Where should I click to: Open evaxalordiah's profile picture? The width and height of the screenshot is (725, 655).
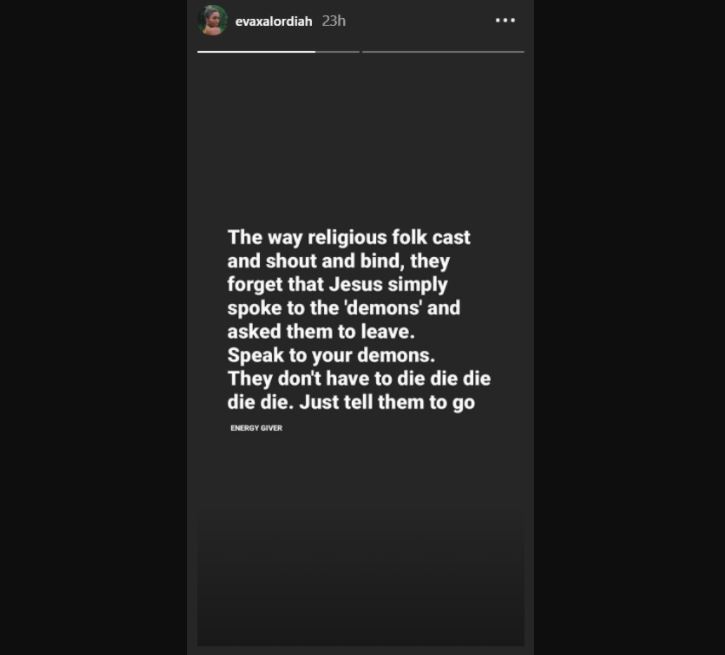coord(212,20)
